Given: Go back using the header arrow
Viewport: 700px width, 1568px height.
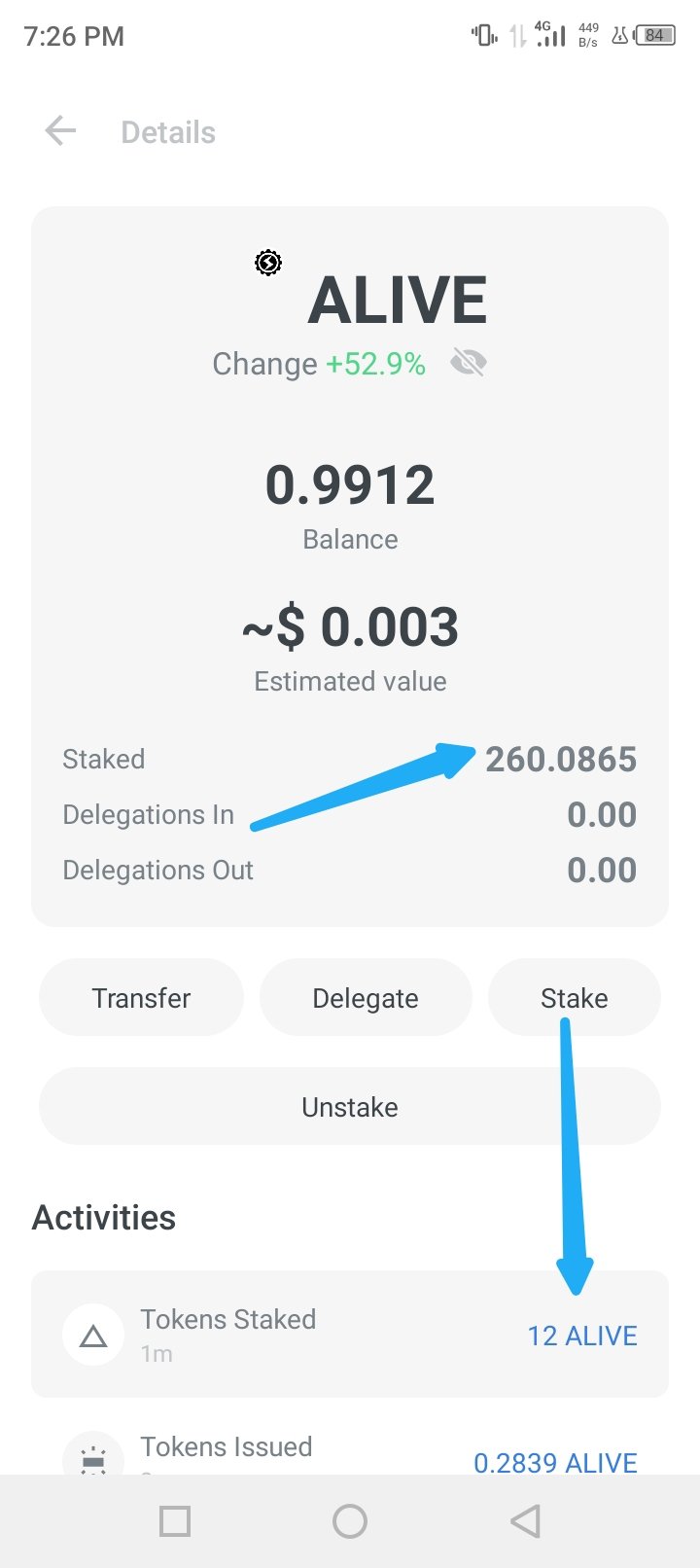Looking at the screenshot, I should coord(60,131).
